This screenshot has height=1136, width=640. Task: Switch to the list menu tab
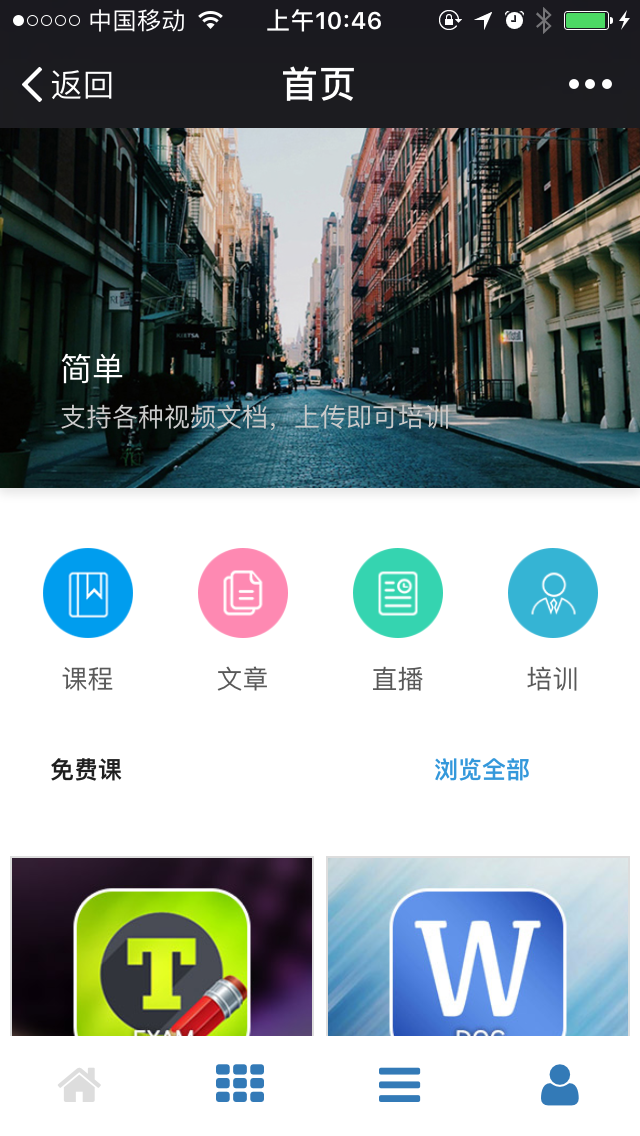pos(399,1084)
